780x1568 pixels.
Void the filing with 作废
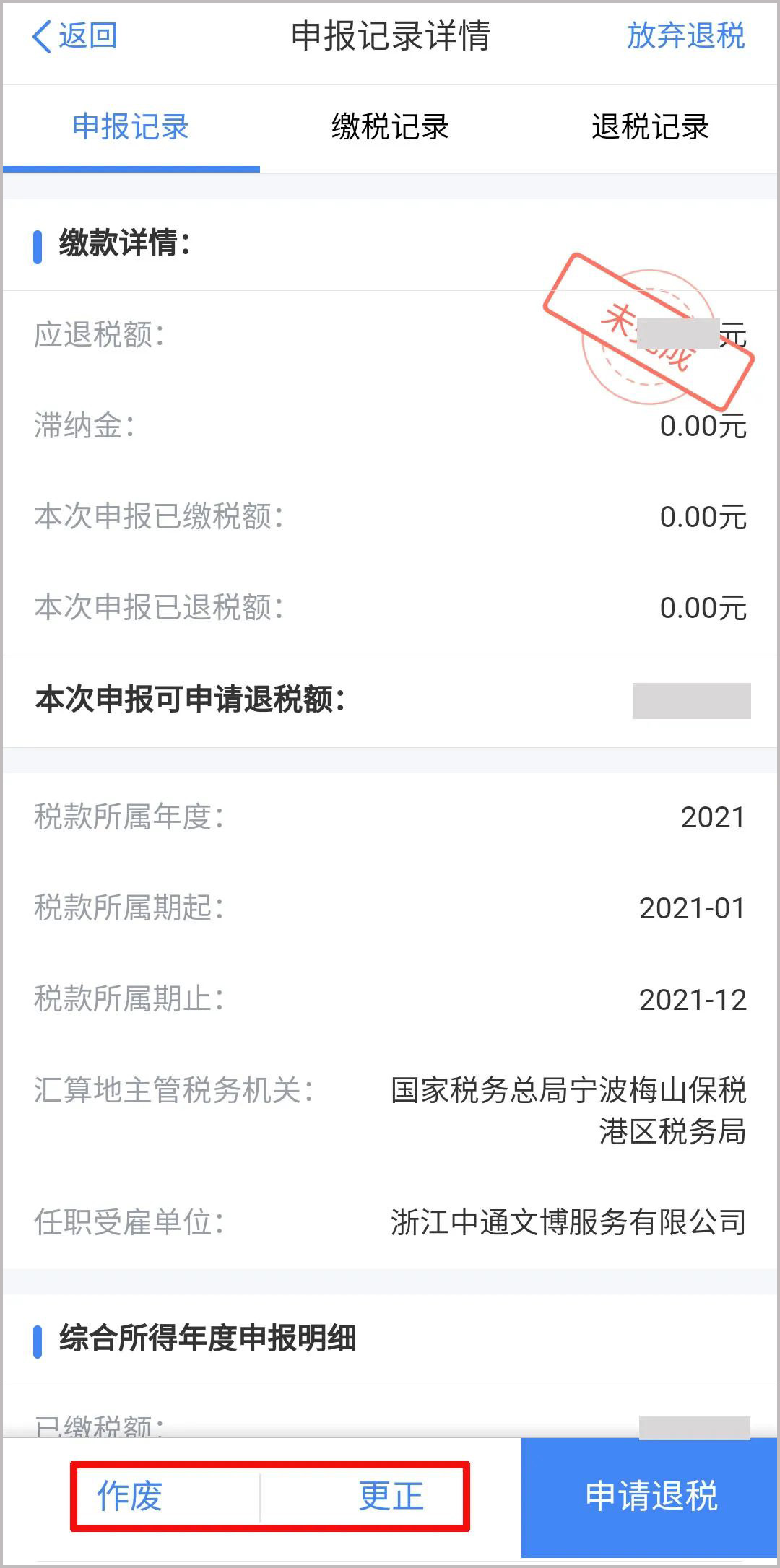(x=130, y=1496)
